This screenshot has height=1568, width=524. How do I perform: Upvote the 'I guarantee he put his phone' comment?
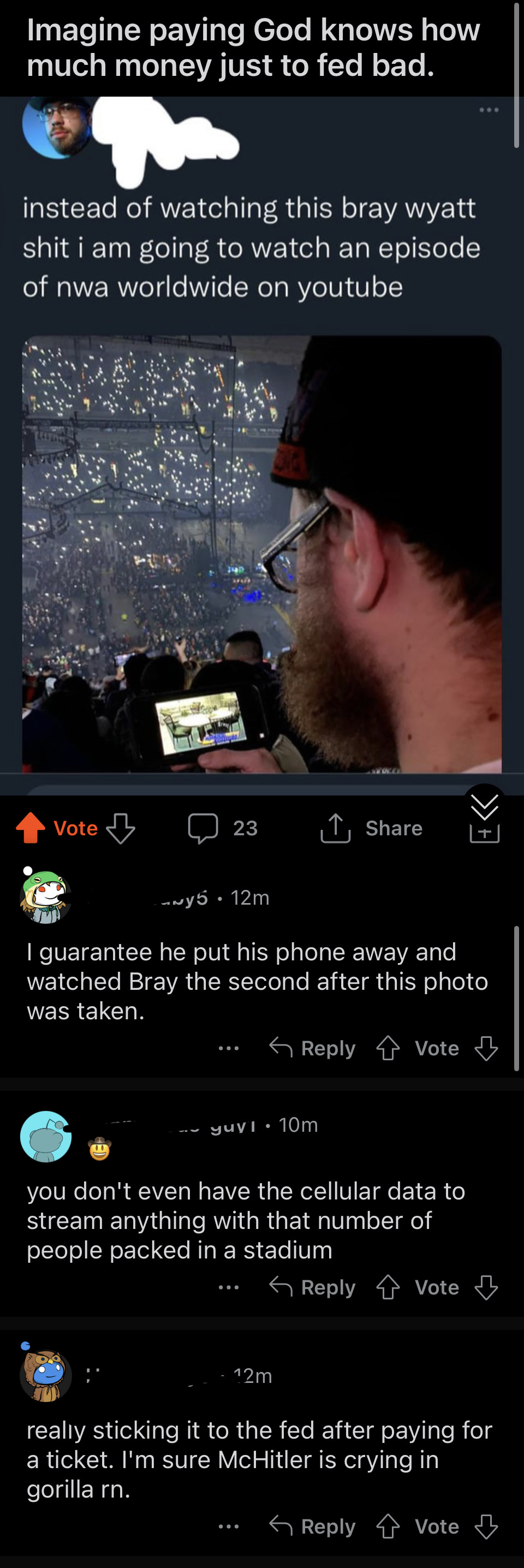[388, 1048]
